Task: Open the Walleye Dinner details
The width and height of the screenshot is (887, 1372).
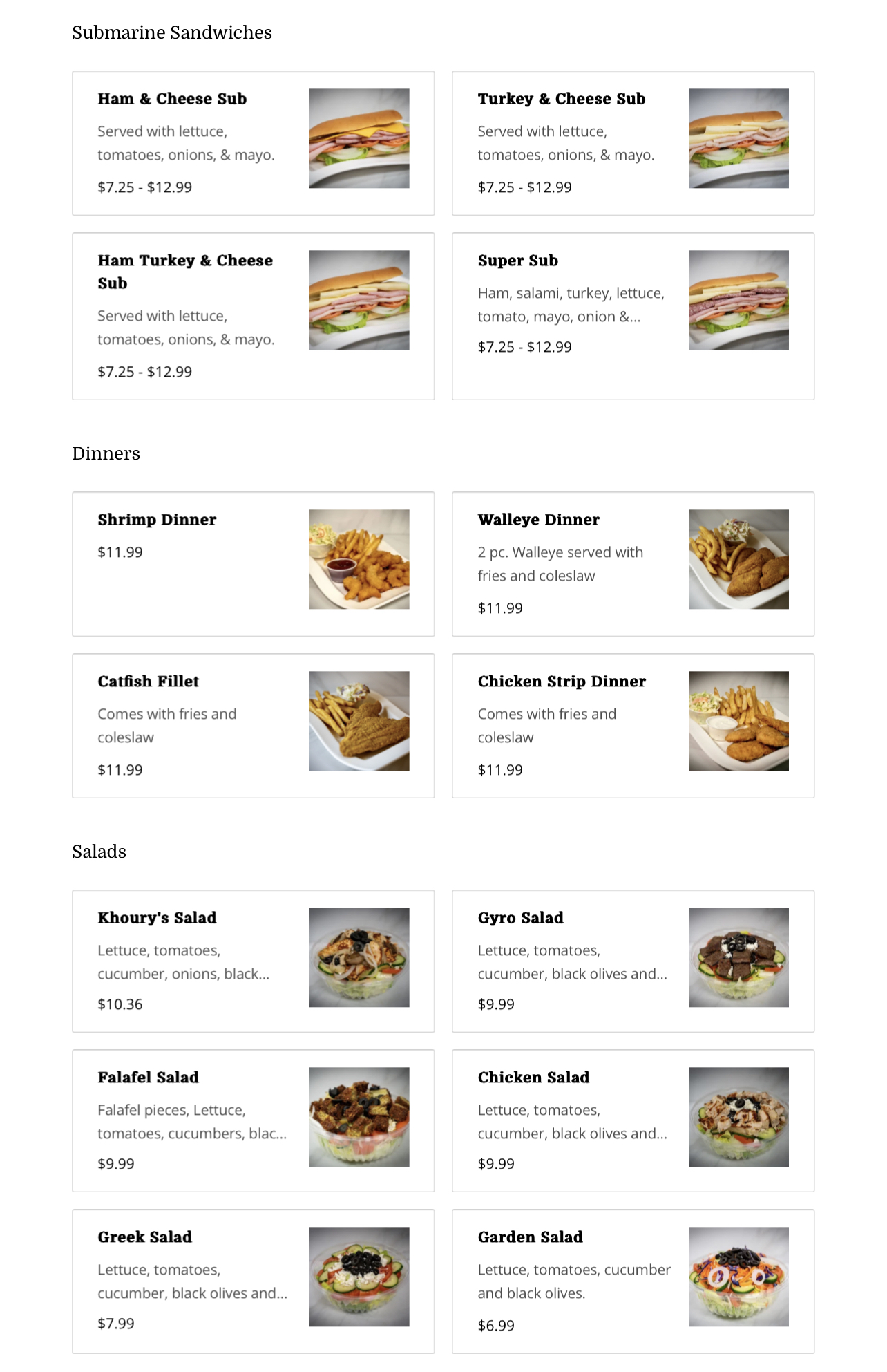Action: 633,564
